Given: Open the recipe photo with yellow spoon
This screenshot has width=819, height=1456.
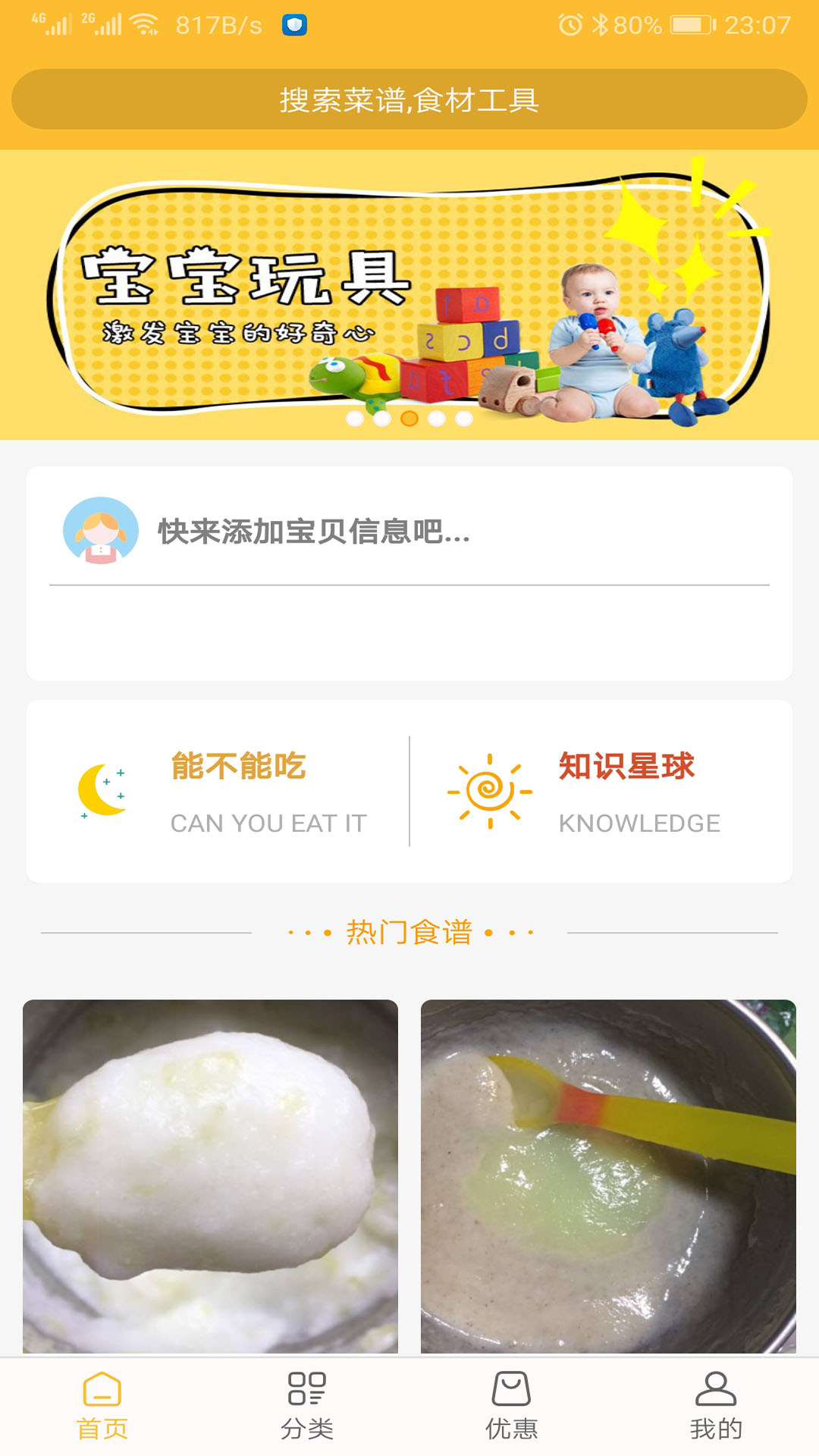Looking at the screenshot, I should coord(608,1175).
